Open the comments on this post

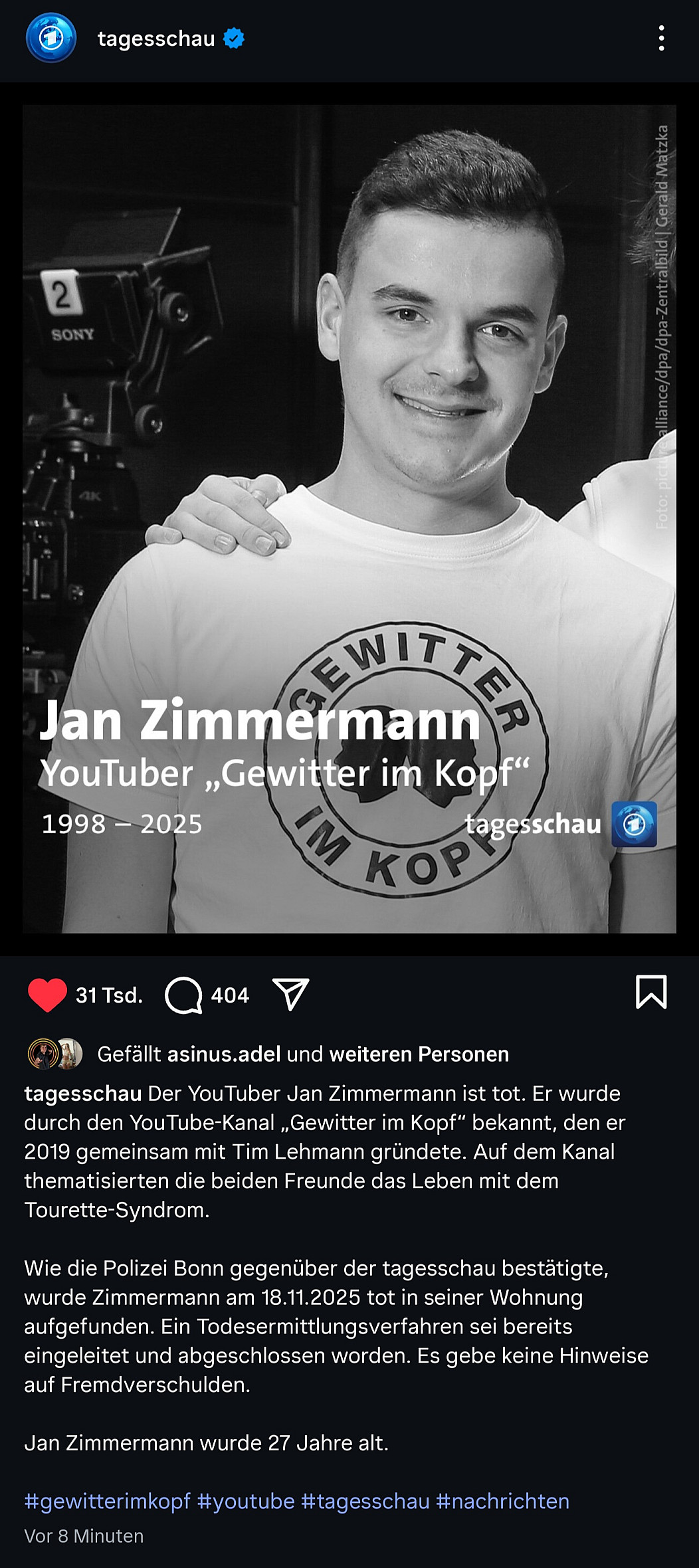[184, 995]
